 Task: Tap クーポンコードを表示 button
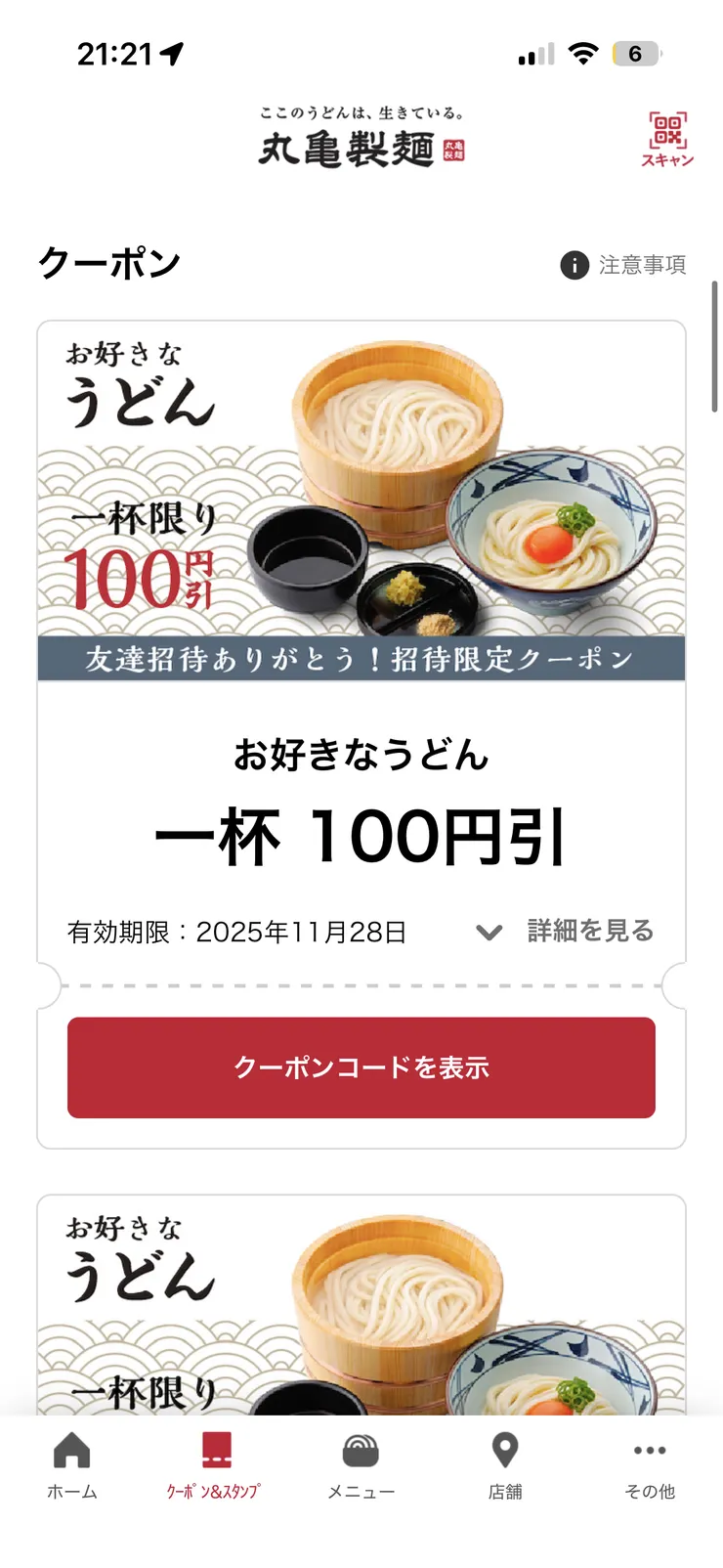coord(361,1067)
